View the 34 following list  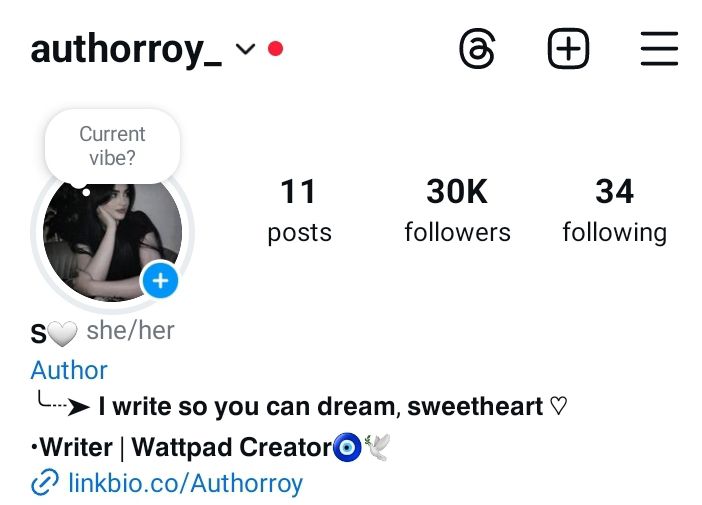[x=614, y=210]
